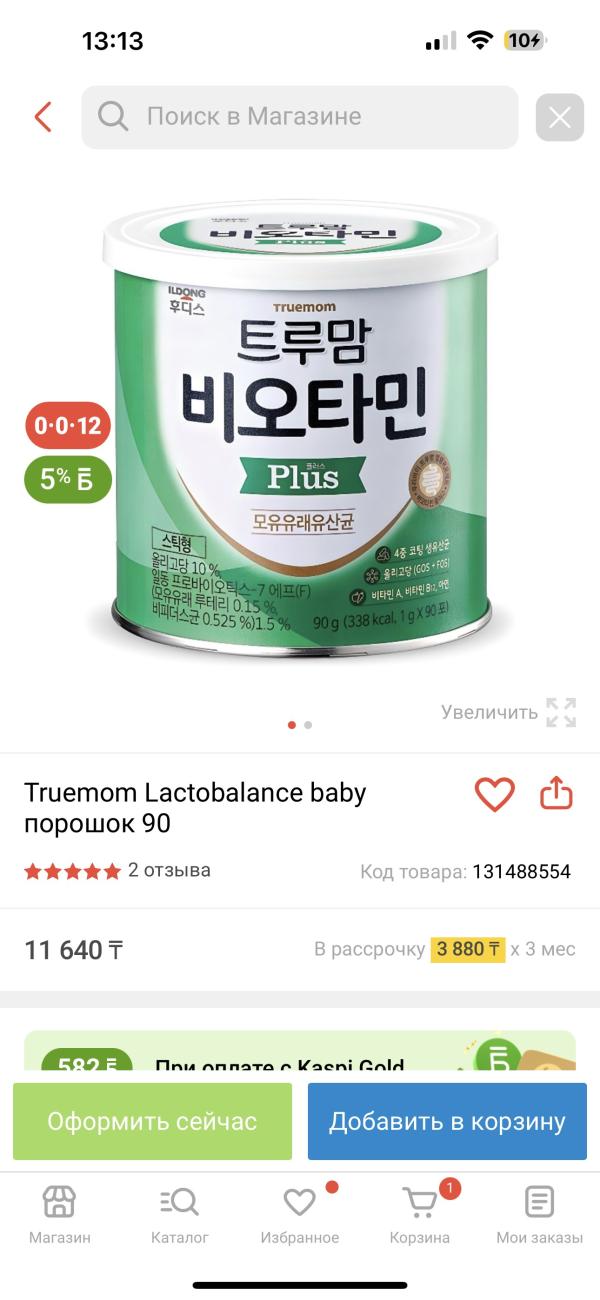Switch to Мои заказы tab
Image resolution: width=600 pixels, height=1300 pixels.
[540, 1215]
